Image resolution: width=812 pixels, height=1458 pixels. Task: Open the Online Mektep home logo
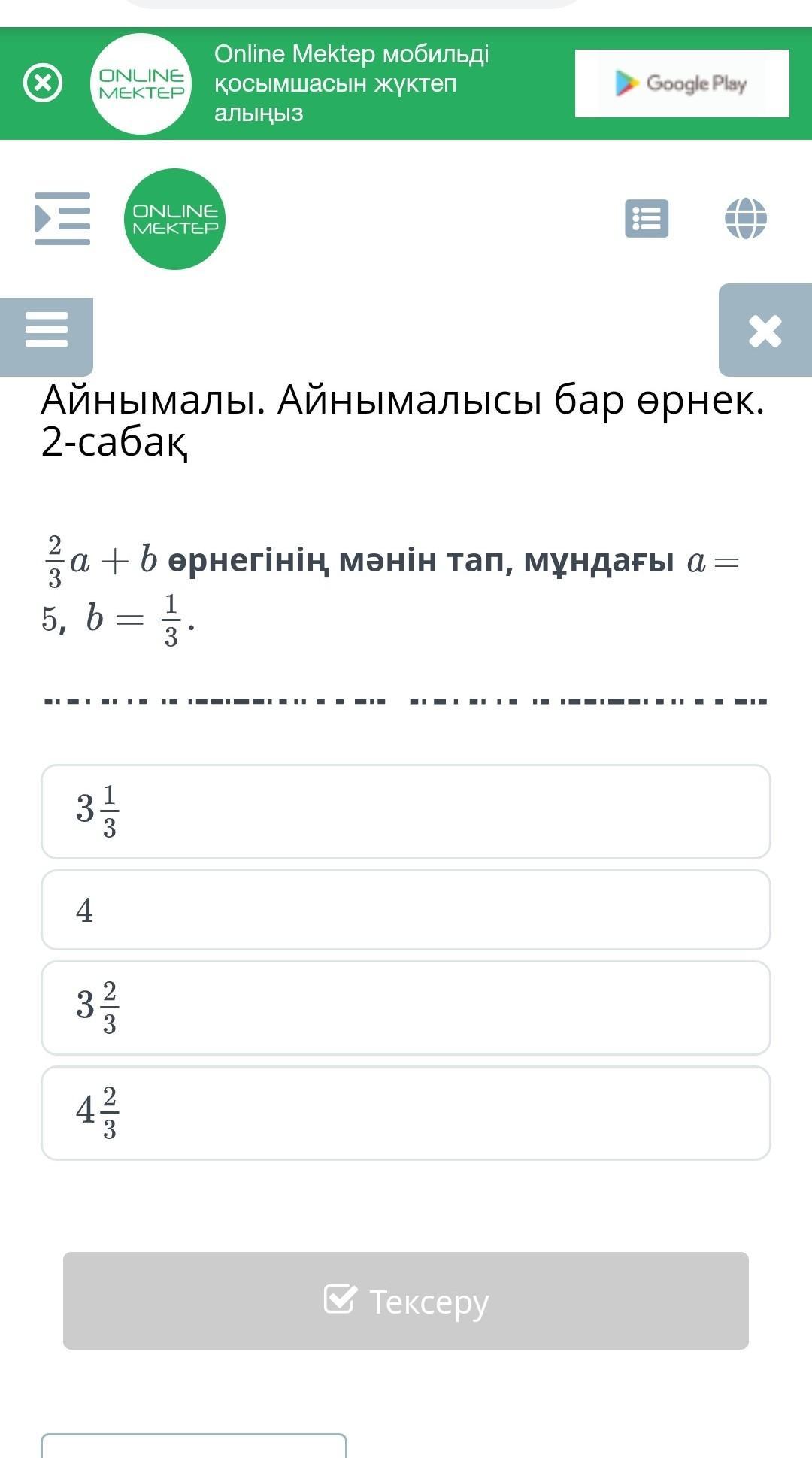point(174,219)
